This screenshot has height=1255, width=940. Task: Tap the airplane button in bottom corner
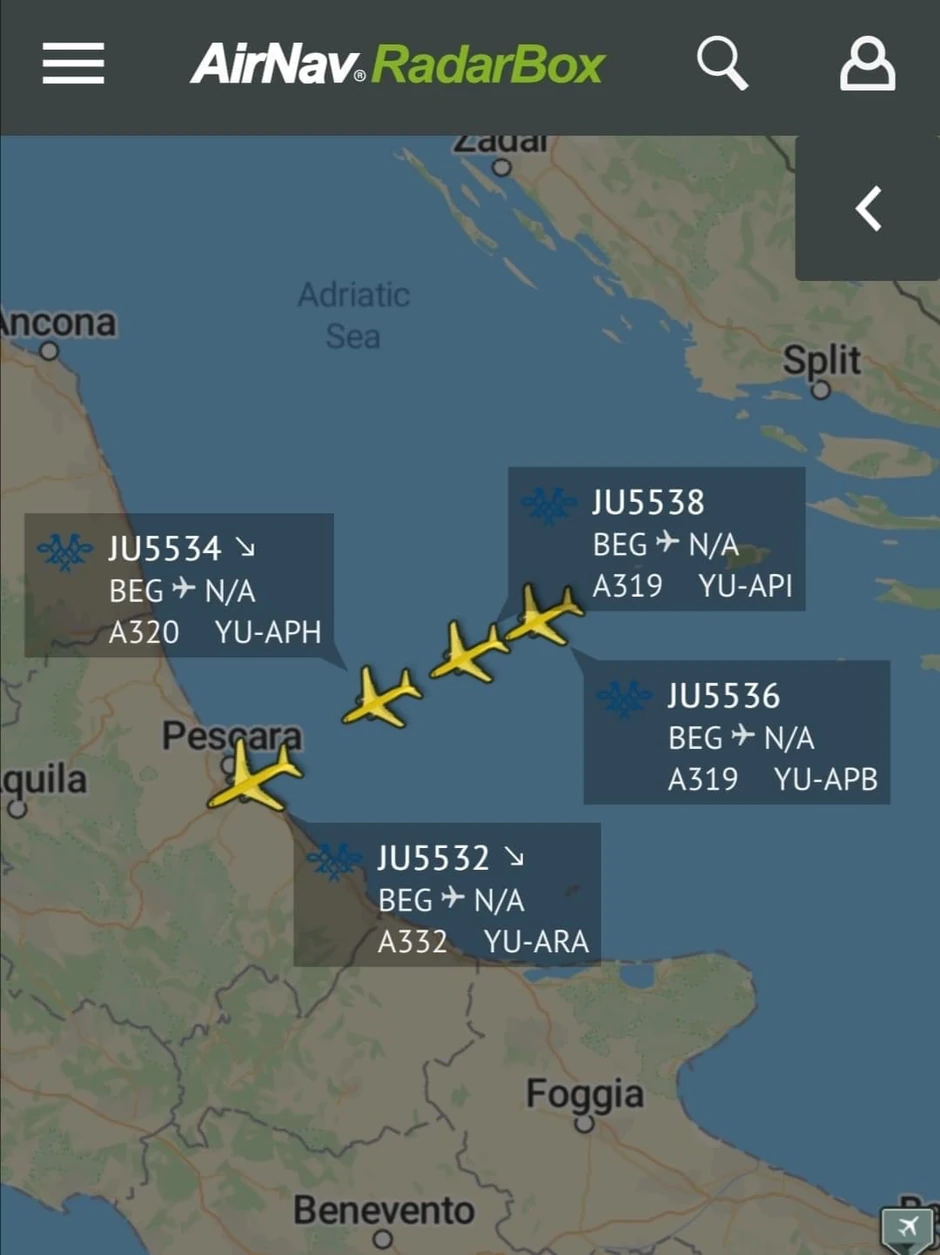908,1229
